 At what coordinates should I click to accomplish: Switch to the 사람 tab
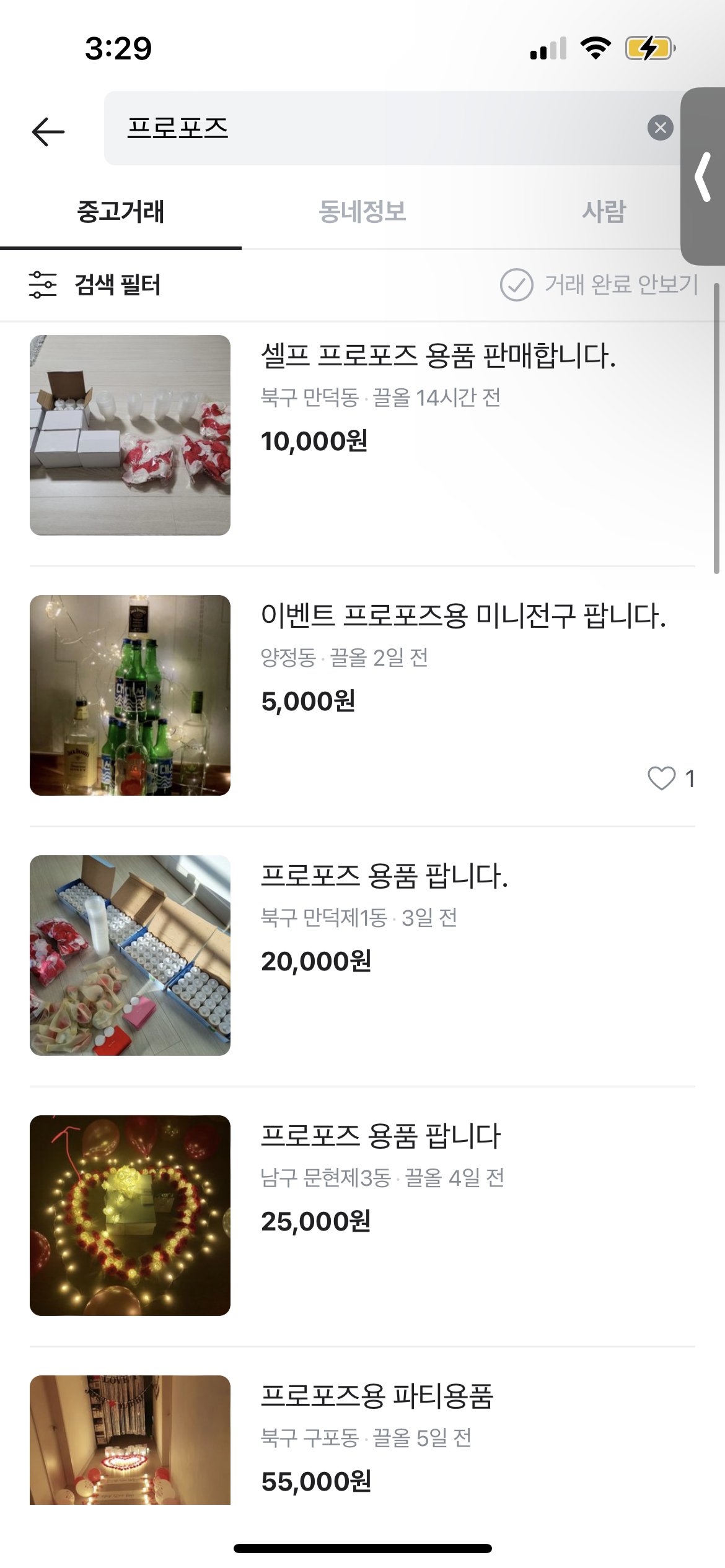[604, 212]
